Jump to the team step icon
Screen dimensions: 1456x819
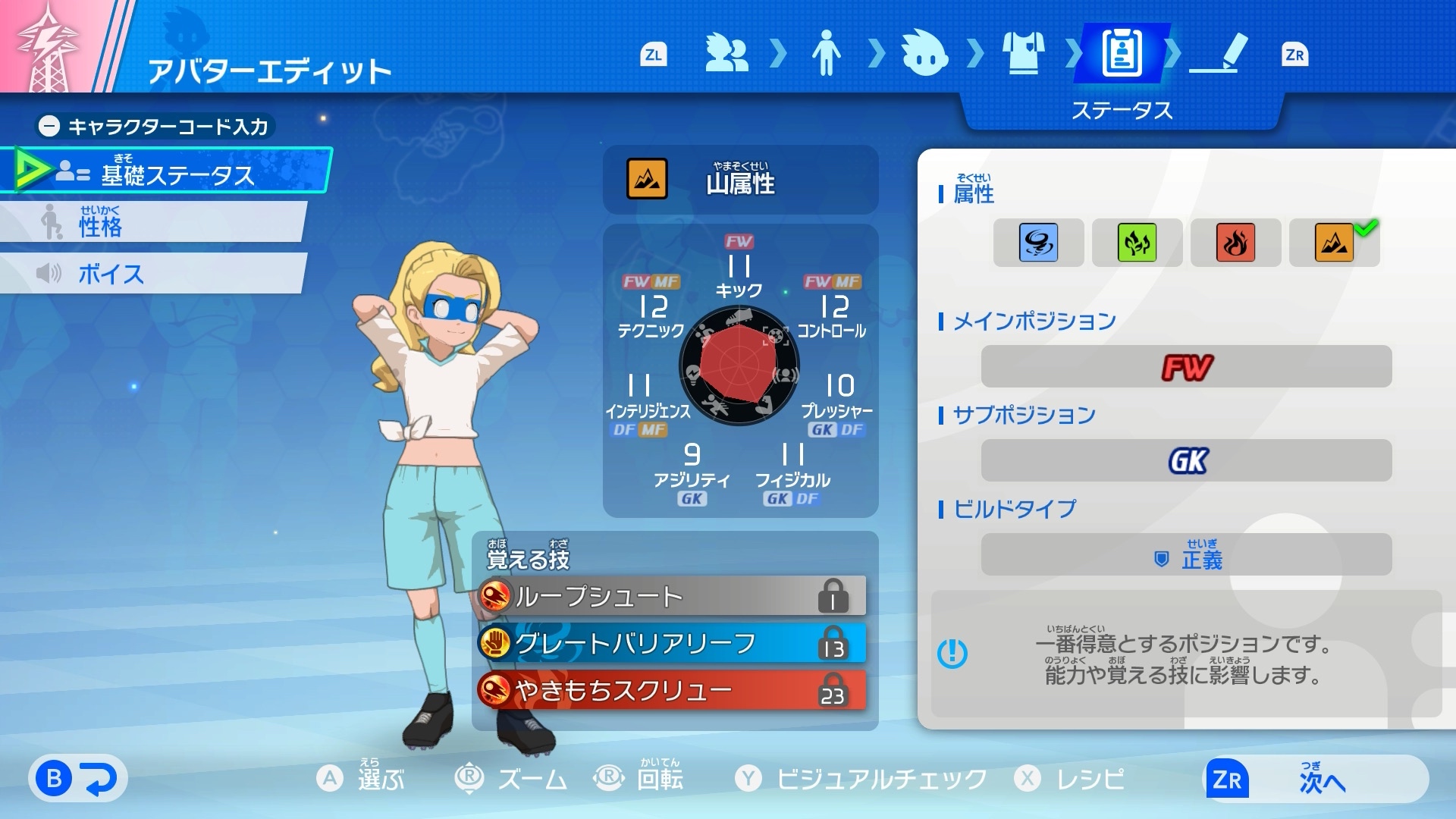click(726, 54)
